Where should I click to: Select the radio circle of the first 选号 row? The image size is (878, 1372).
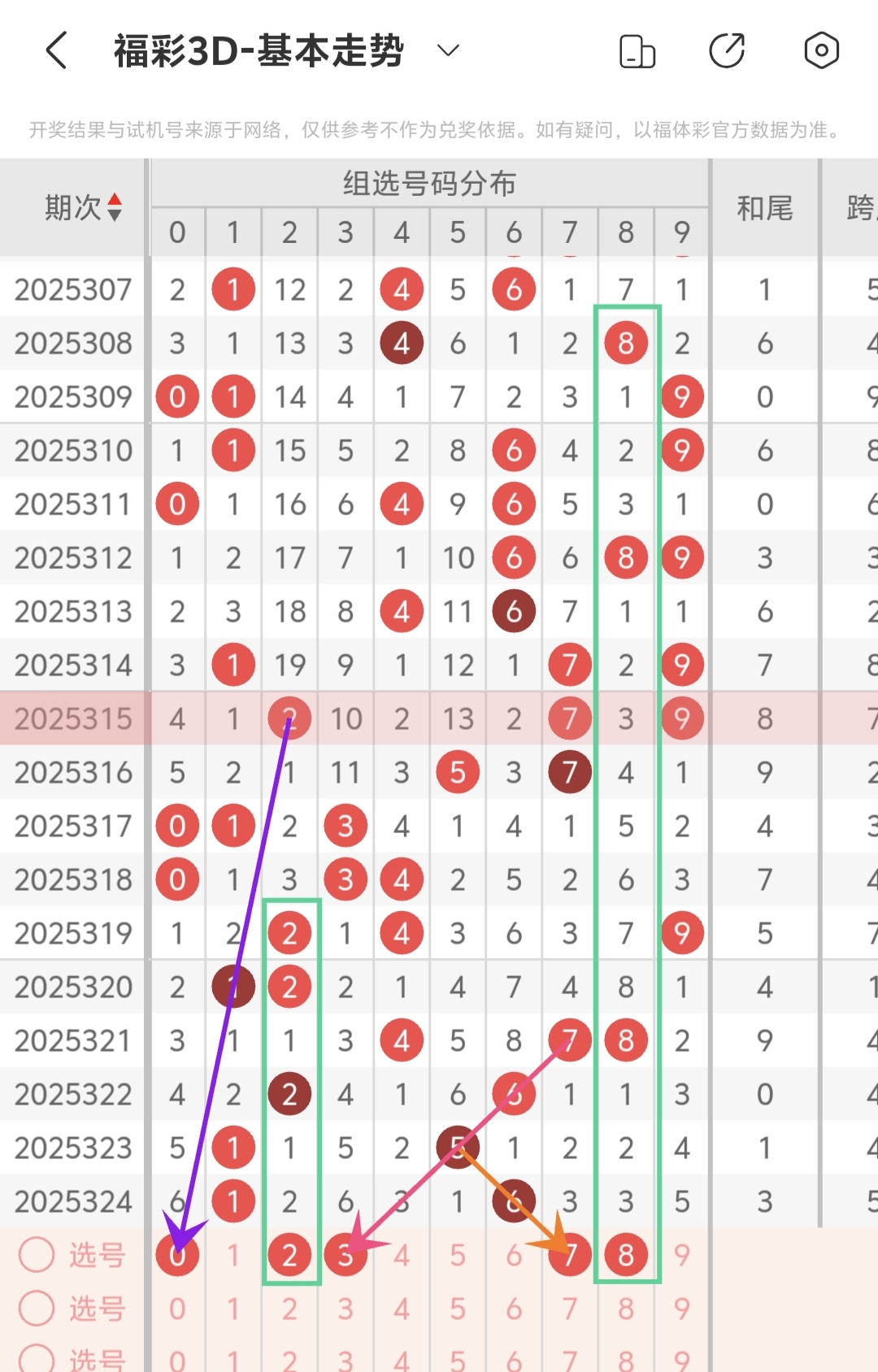(37, 1254)
